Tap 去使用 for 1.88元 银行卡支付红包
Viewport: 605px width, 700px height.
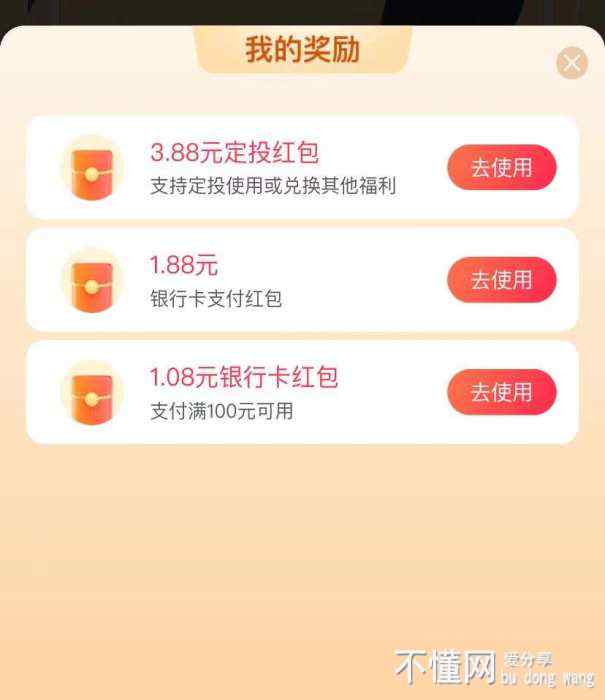501,280
